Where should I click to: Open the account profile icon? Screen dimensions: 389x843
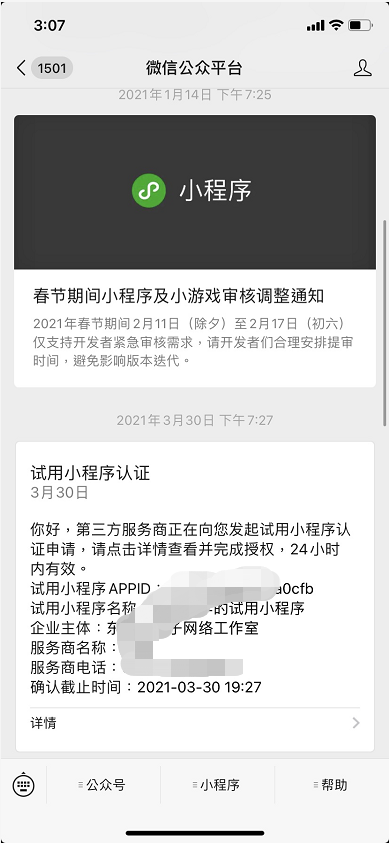coord(363,68)
